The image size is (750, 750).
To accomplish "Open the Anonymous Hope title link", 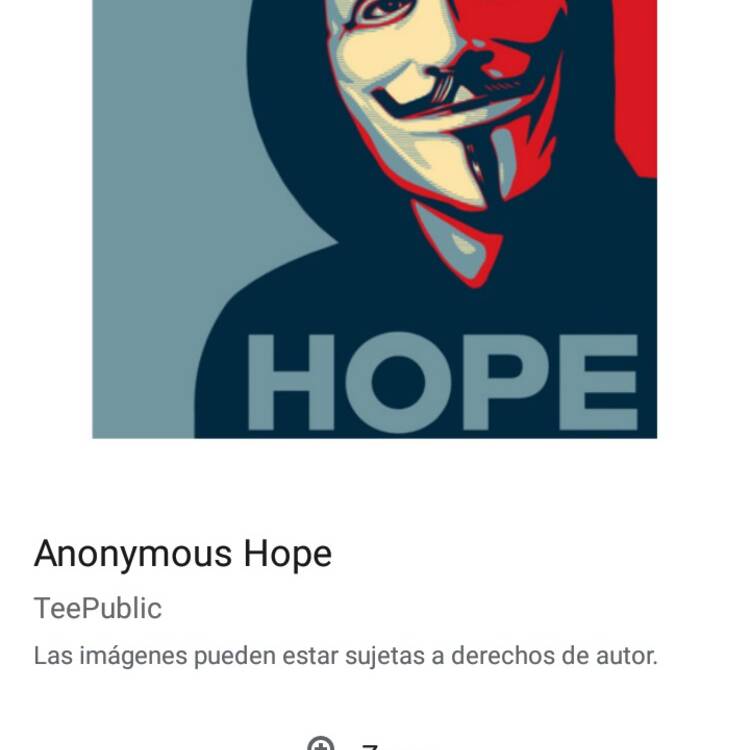I will pos(183,554).
